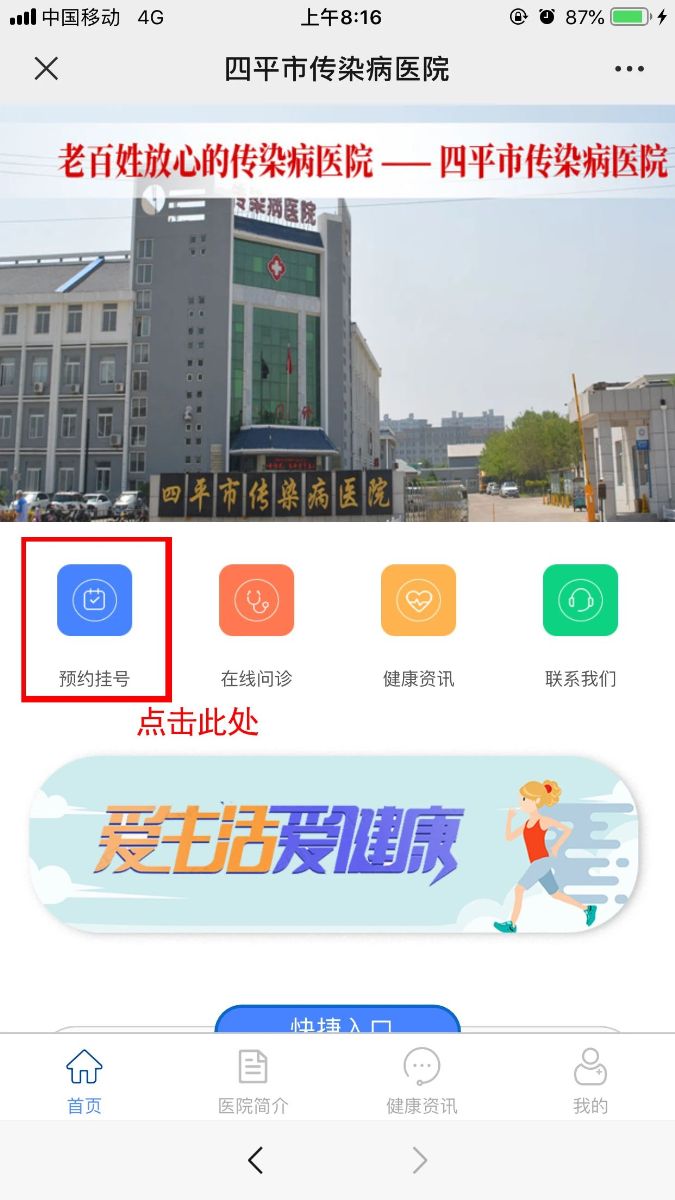Switch to the 医院简介 tab
The height and width of the screenshot is (1200, 675).
click(x=253, y=1080)
